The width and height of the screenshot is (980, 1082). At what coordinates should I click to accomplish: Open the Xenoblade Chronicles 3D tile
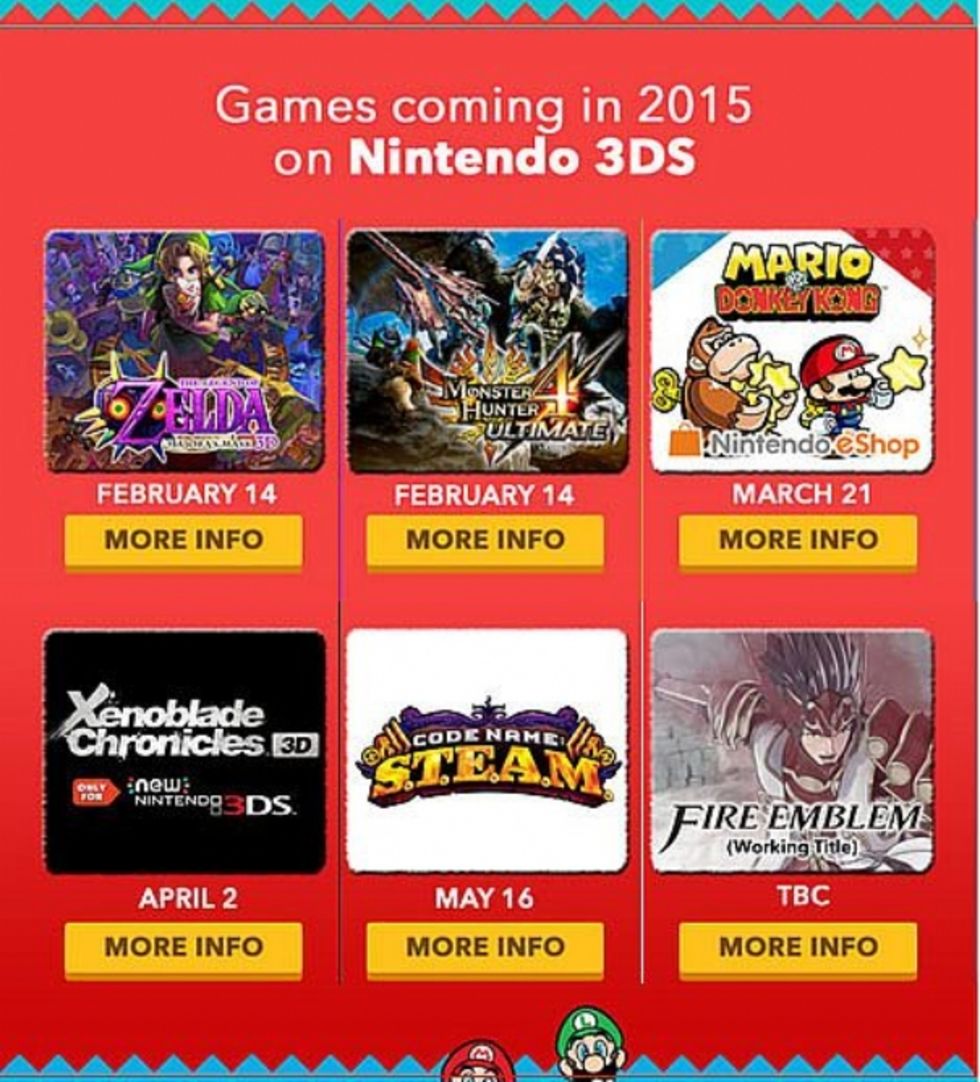[x=185, y=750]
